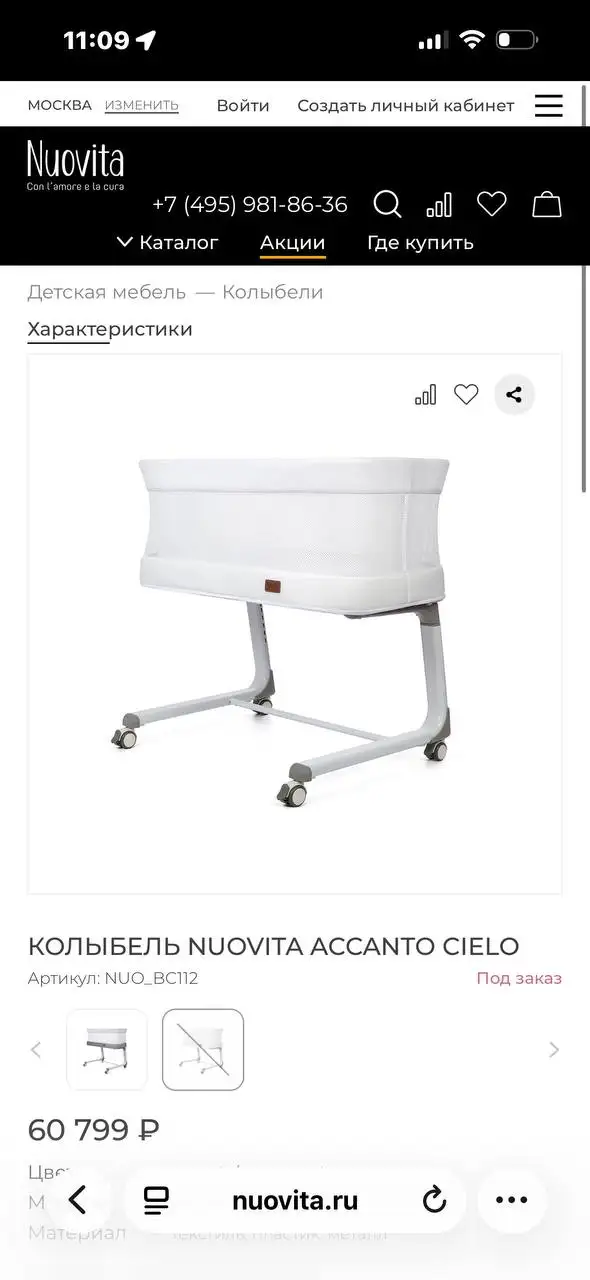Viewport: 590px width, 1280px height.
Task: Share this cradle product
Action: (514, 394)
